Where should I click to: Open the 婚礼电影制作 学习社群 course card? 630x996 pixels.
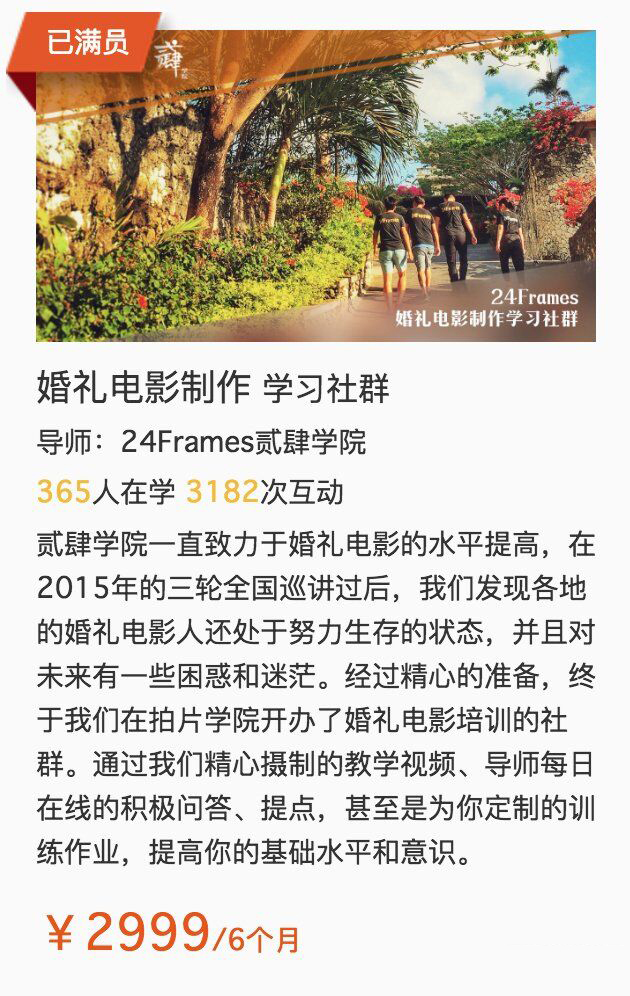tap(214, 387)
